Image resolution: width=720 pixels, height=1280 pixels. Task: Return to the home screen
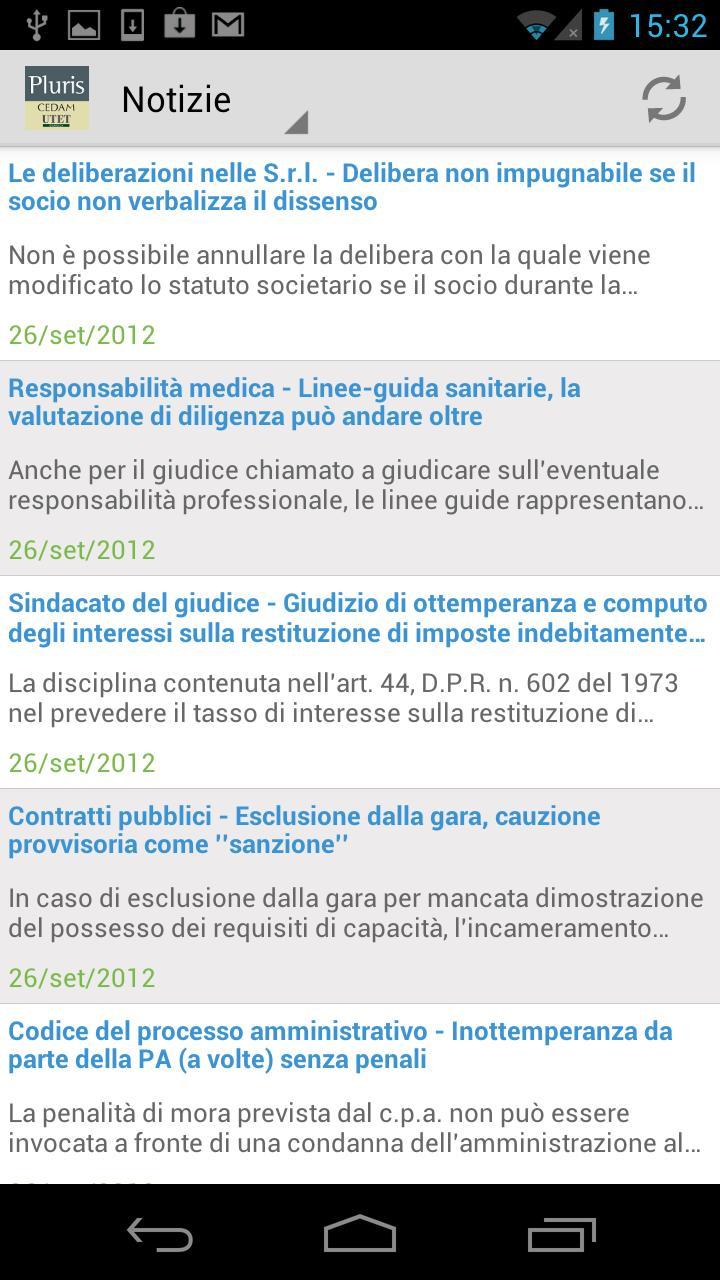[x=360, y=1235]
